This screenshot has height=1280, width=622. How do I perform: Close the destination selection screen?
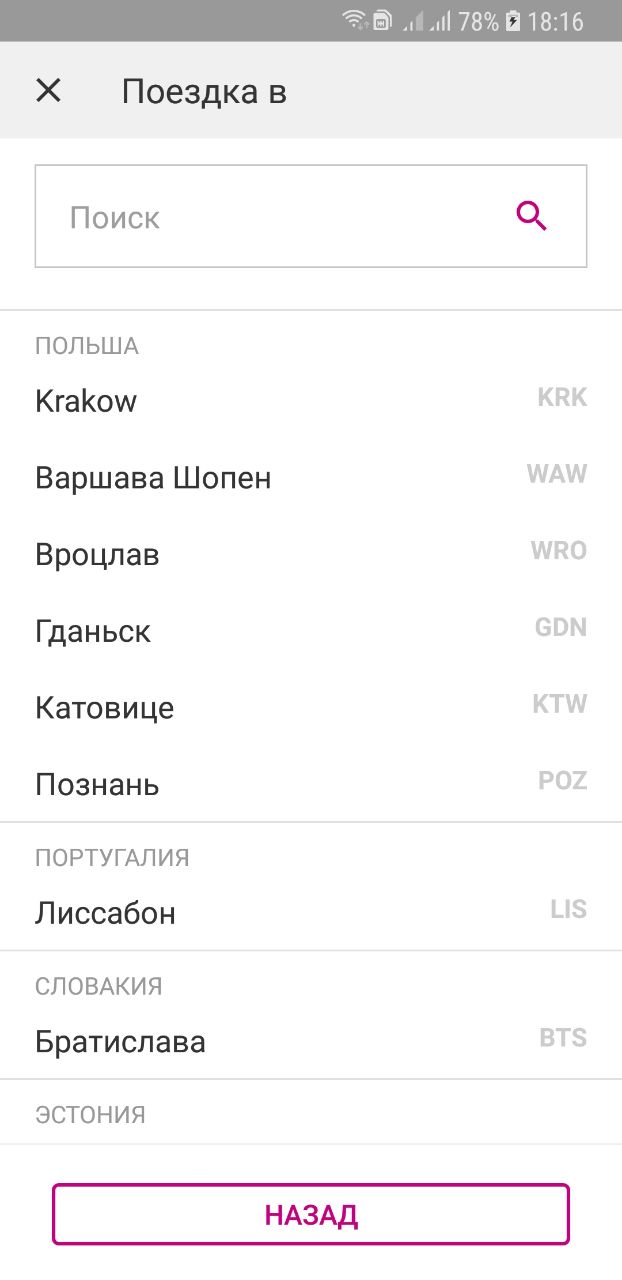48,91
